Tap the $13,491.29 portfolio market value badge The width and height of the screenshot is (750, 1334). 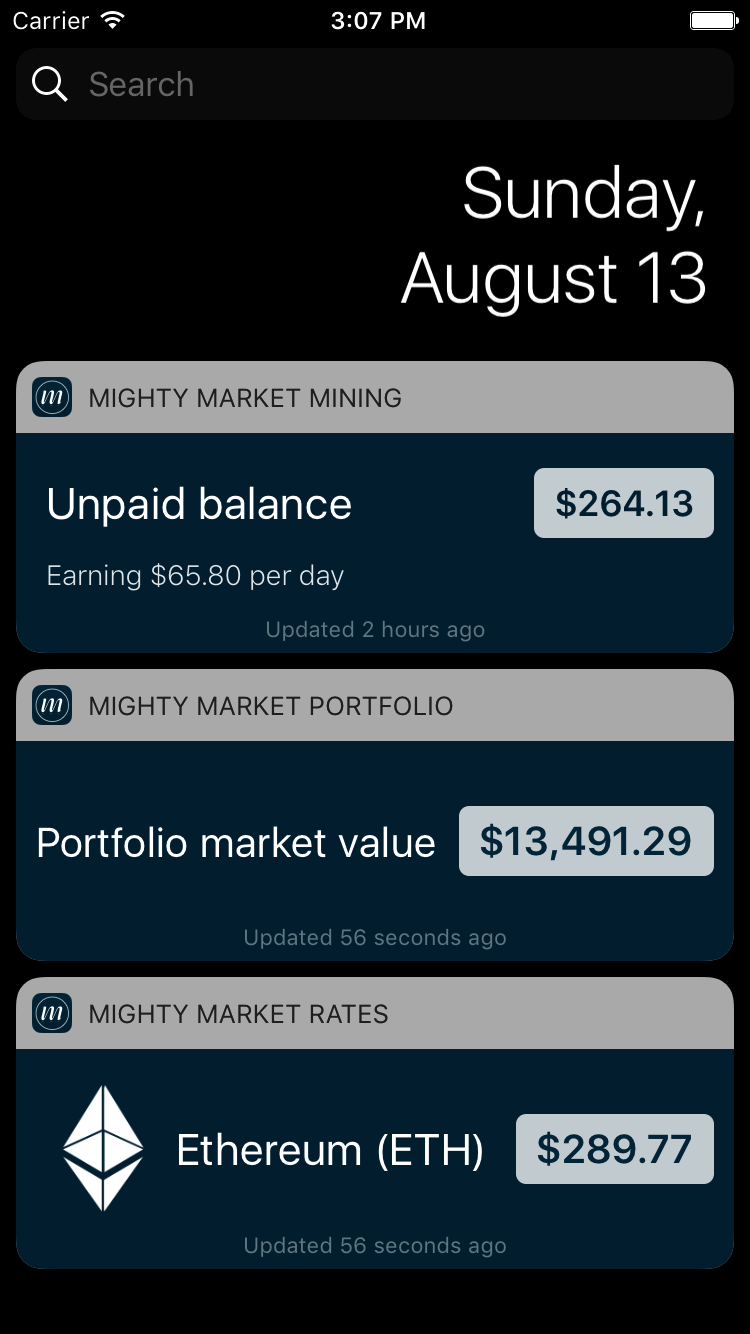click(x=586, y=841)
